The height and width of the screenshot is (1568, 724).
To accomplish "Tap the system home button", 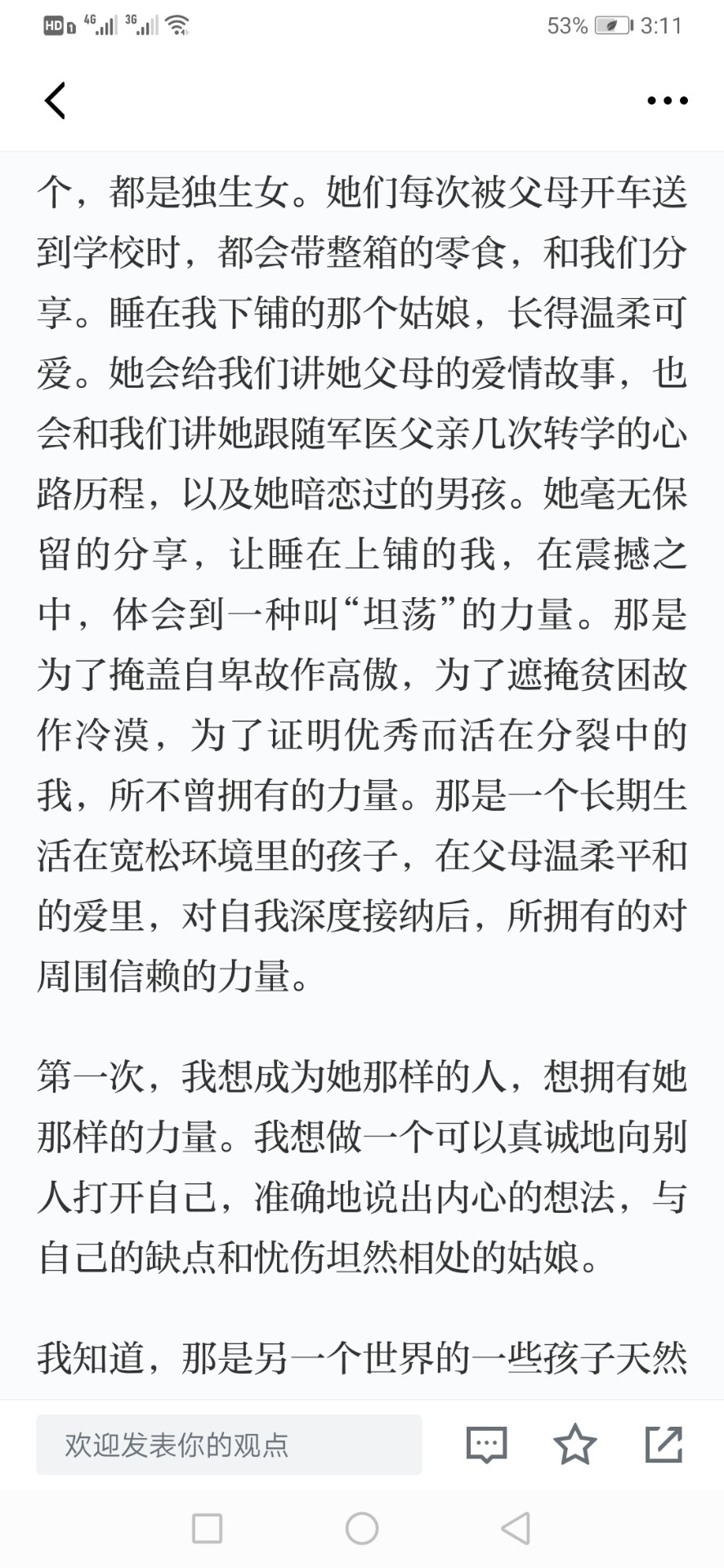I will [362, 1528].
